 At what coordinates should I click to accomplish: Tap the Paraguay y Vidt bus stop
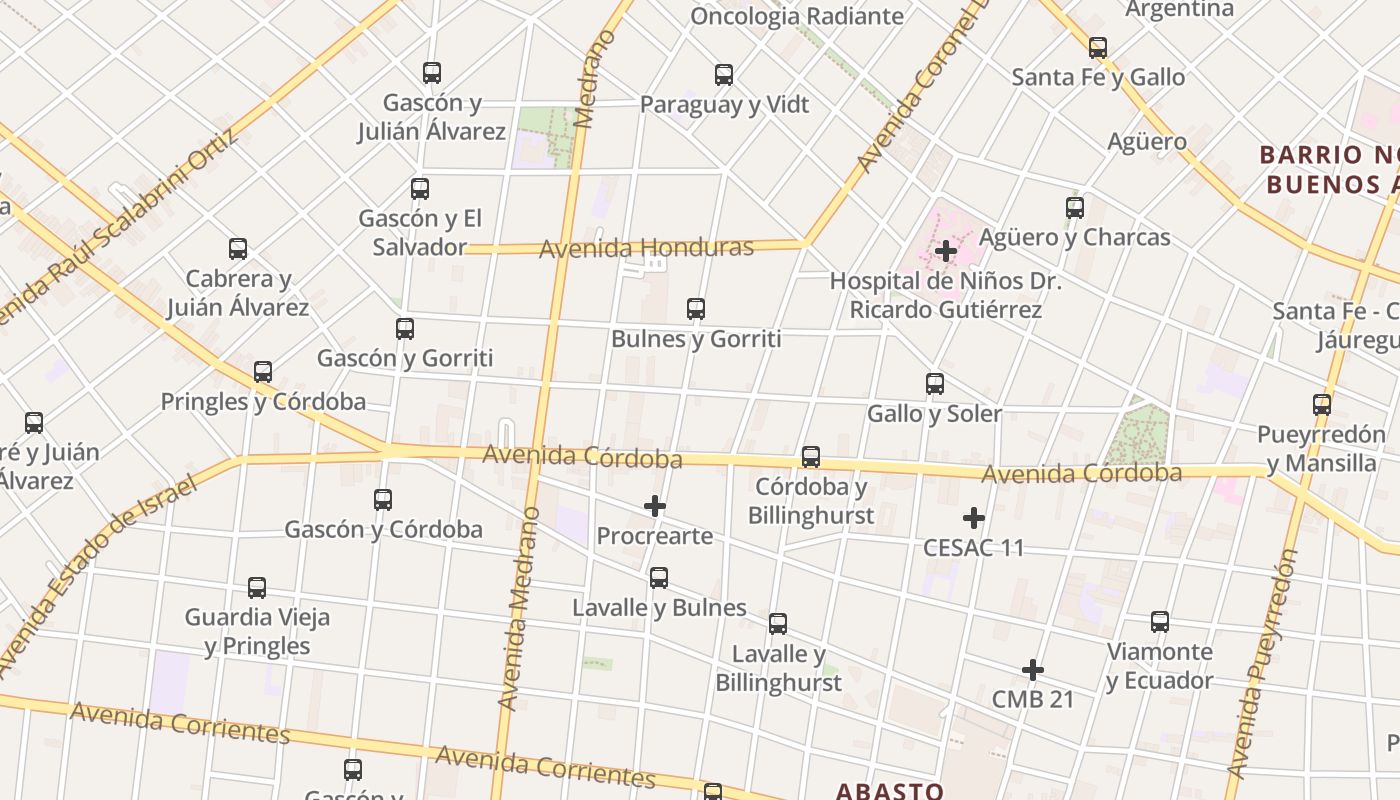tap(724, 75)
